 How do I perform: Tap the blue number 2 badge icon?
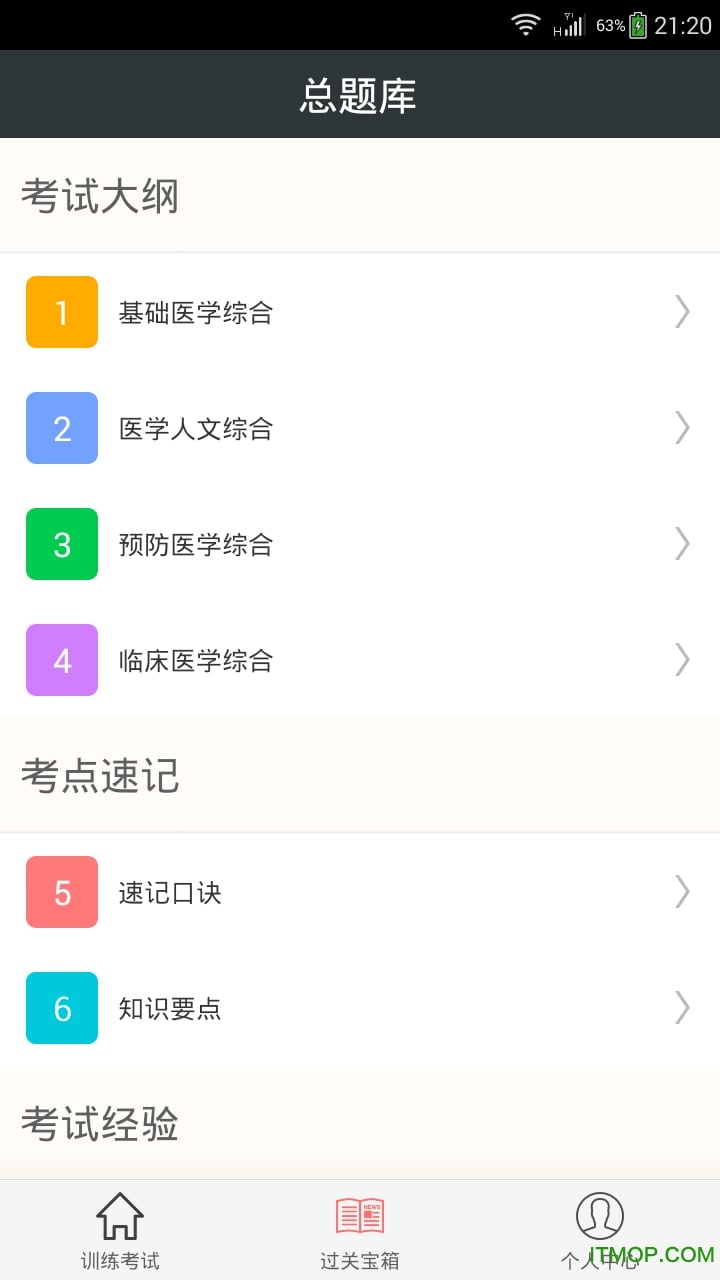[x=61, y=428]
